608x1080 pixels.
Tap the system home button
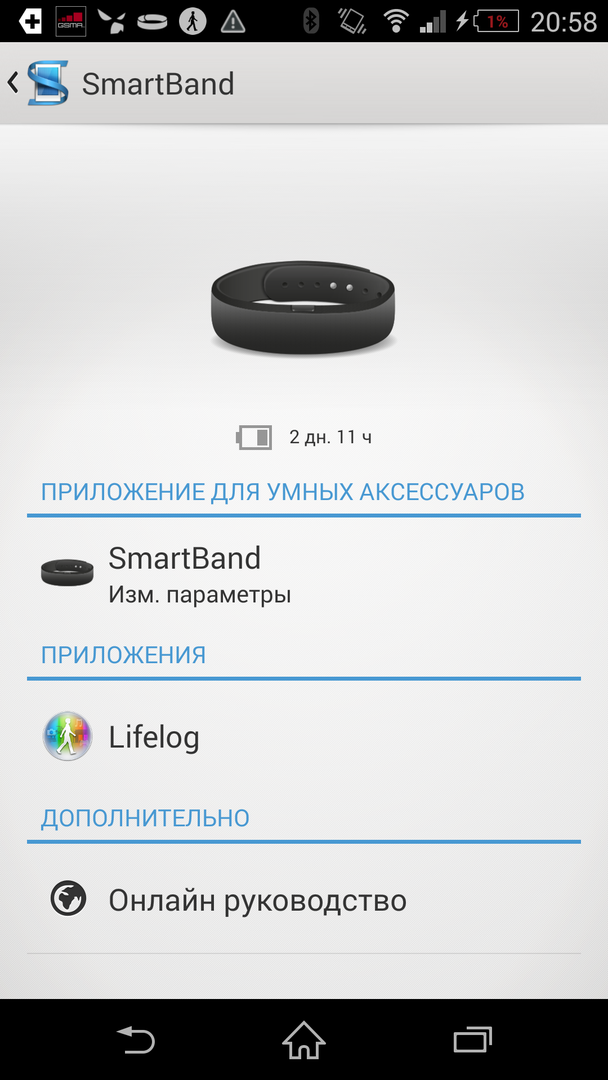point(304,1040)
